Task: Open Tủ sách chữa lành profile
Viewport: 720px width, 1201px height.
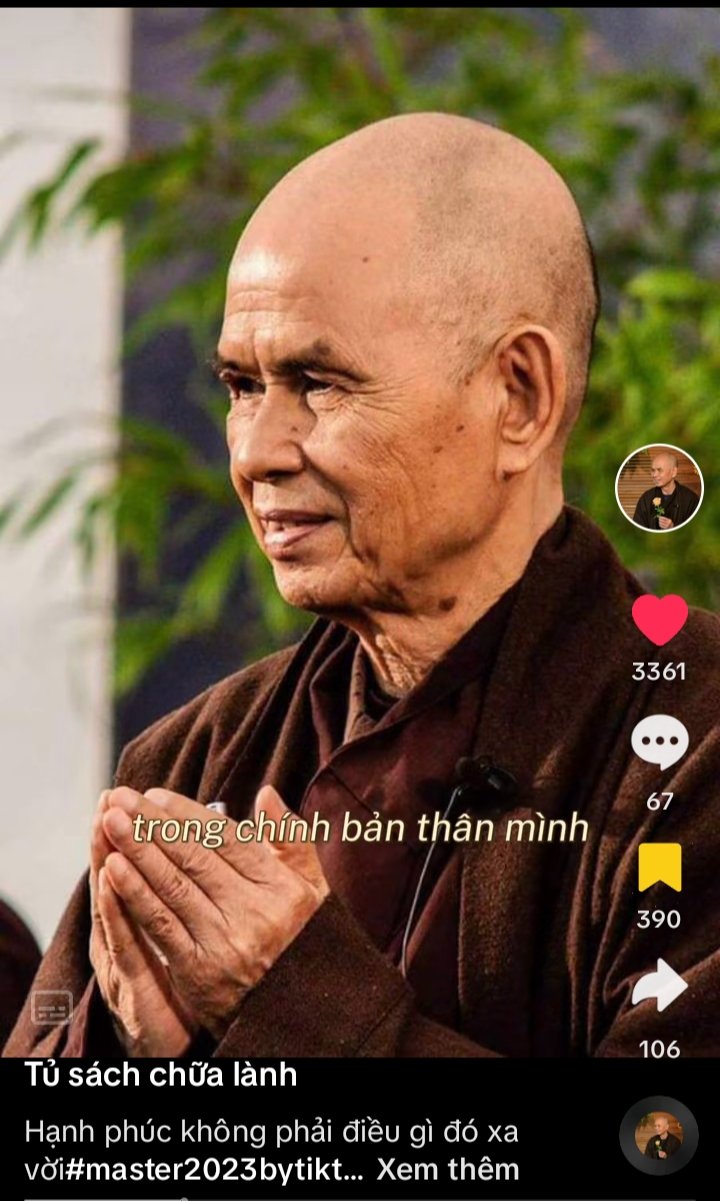Action: point(160,1075)
